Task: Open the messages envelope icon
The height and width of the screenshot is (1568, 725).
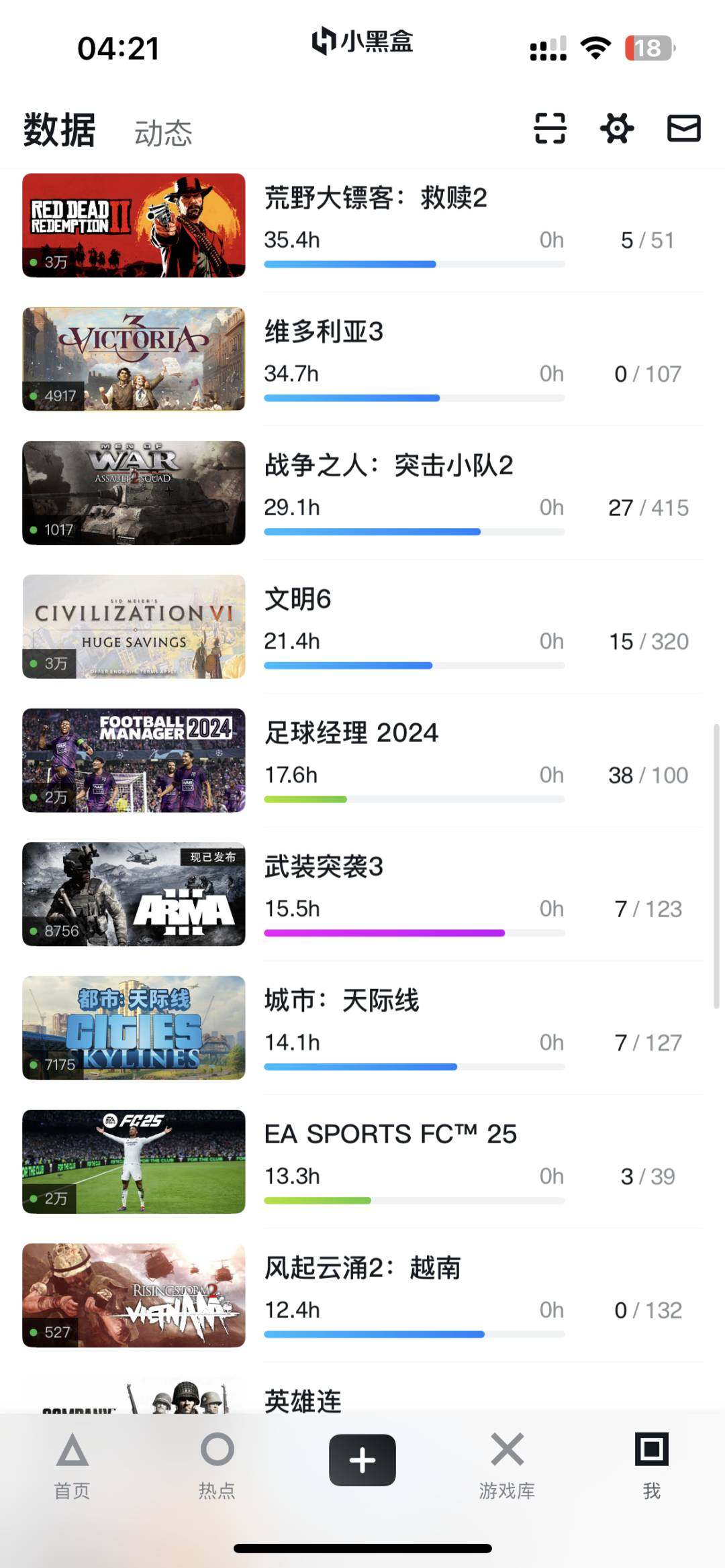Action: coord(683,128)
